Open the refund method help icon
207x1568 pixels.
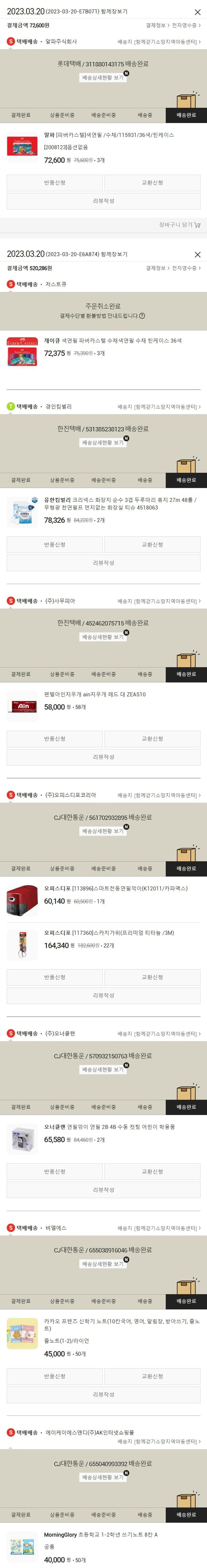(x=142, y=316)
